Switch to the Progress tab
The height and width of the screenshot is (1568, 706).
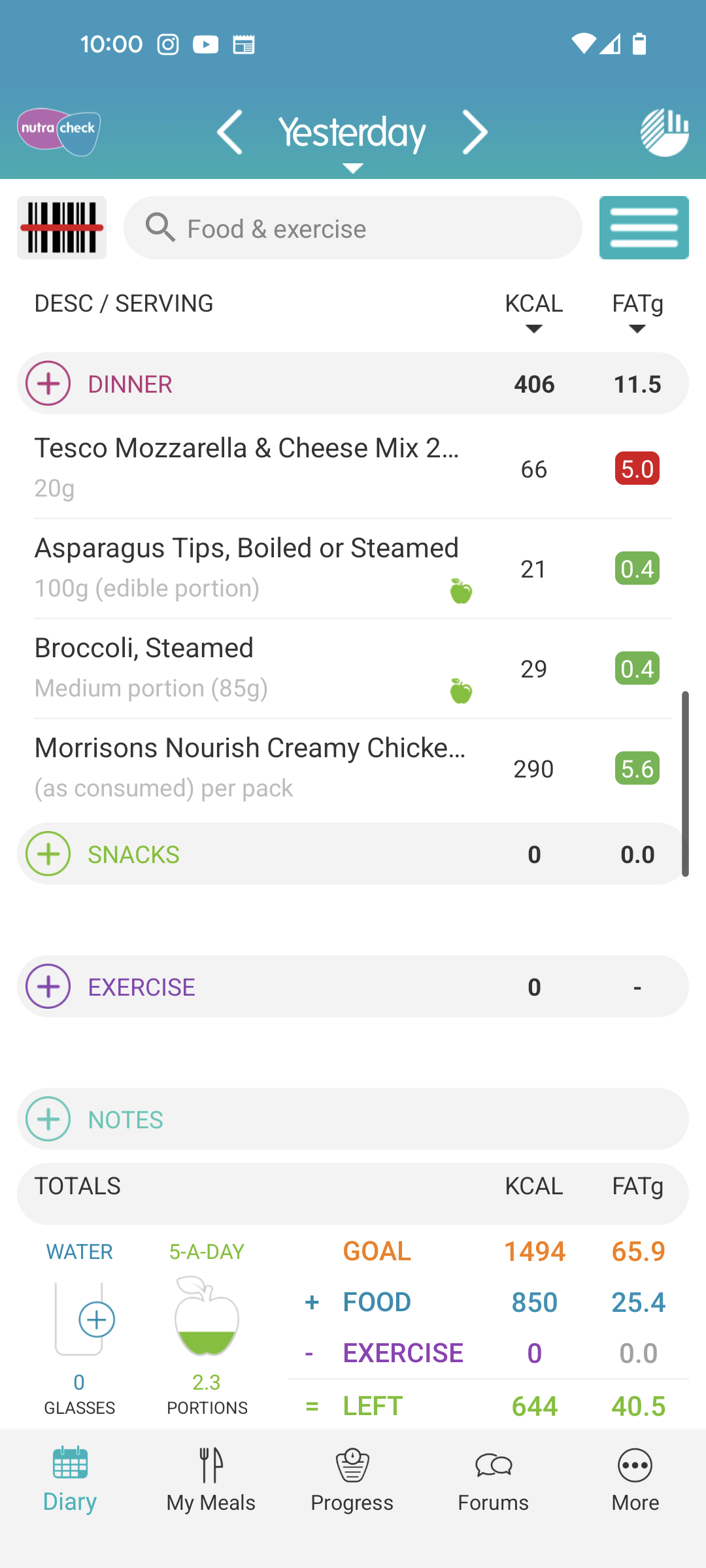(x=352, y=1480)
